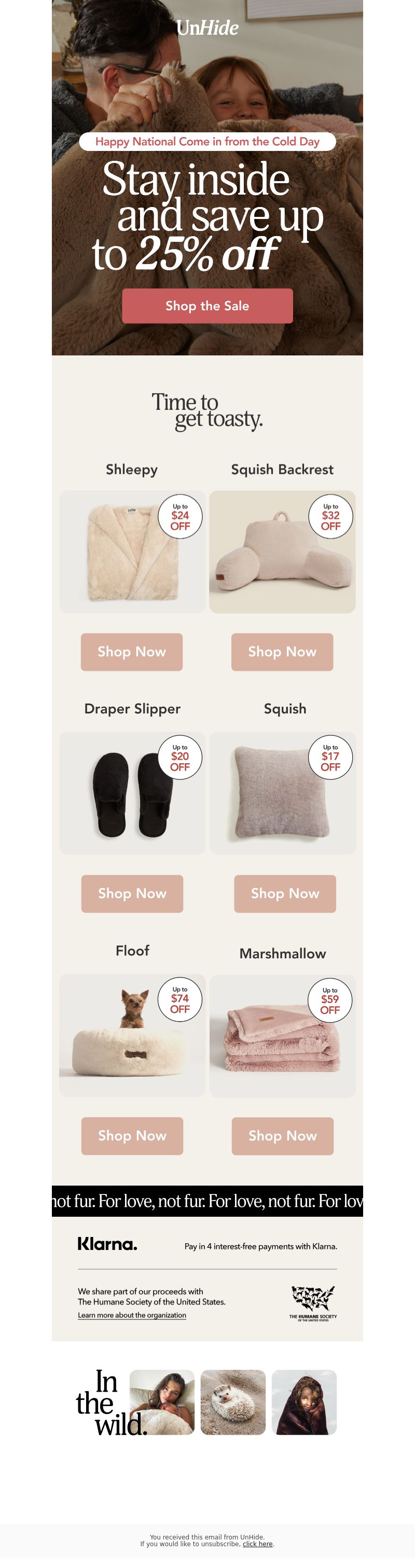Open the Squish Backrest product image
415x1568 pixels.
pos(282,552)
